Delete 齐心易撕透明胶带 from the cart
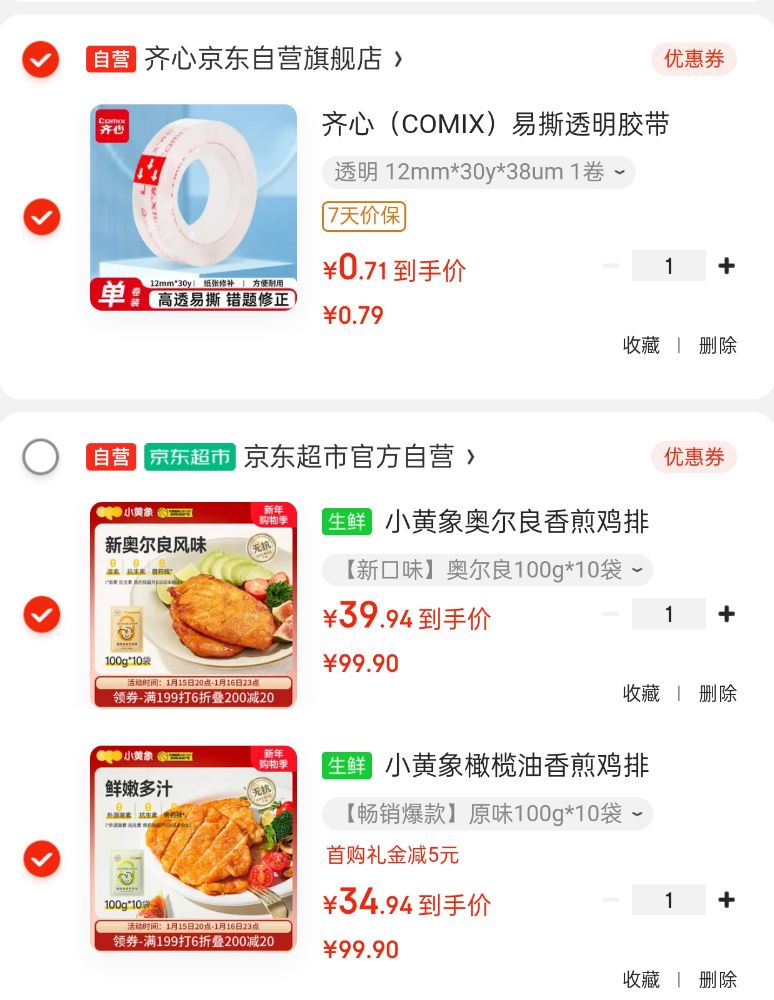 tap(717, 345)
